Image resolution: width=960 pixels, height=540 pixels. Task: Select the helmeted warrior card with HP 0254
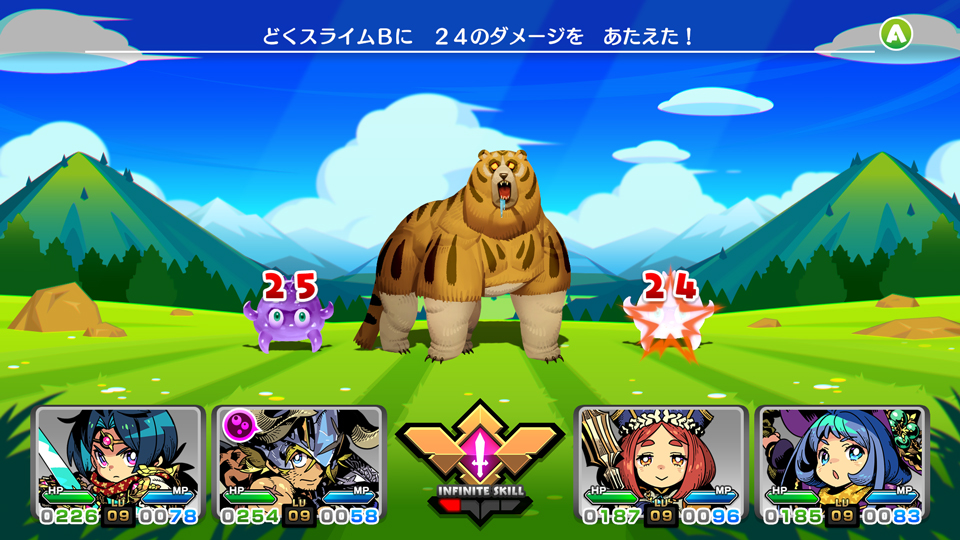click(x=298, y=463)
